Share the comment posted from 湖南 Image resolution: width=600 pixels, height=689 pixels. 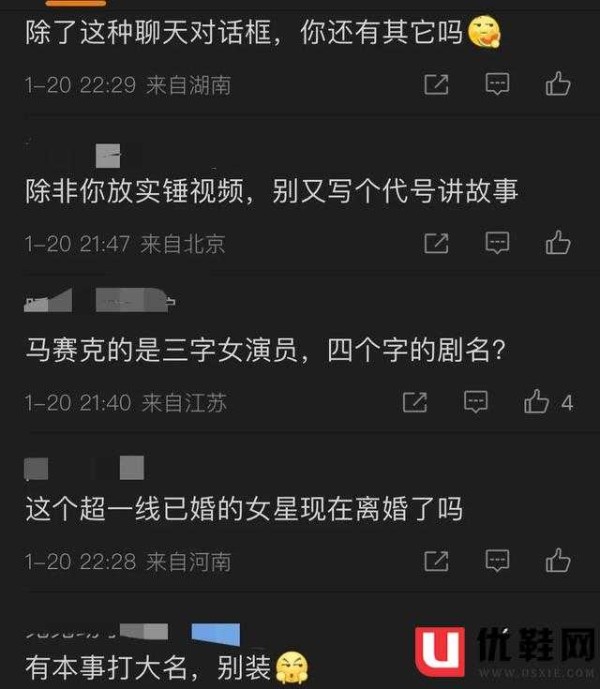436,84
